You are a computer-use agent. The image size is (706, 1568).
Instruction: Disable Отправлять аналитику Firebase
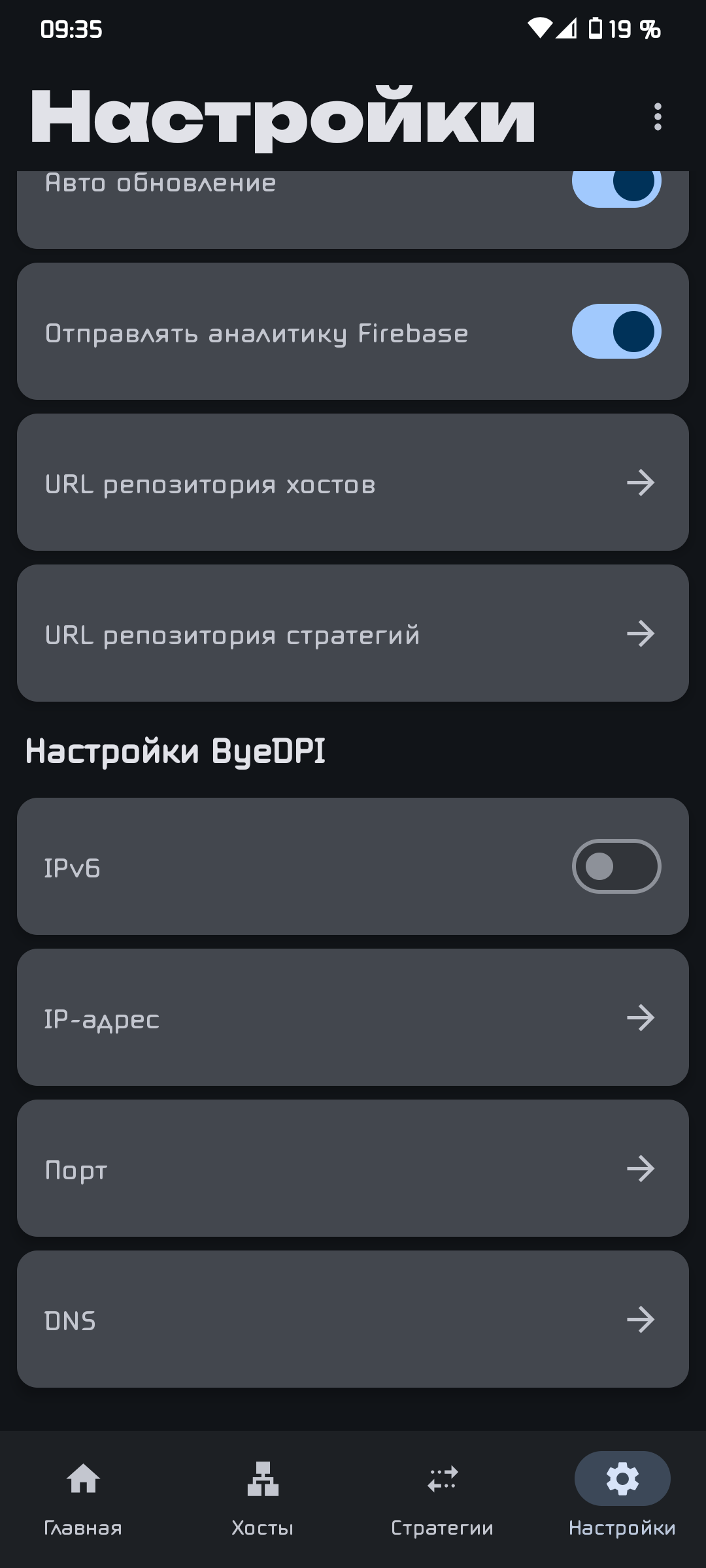(616, 331)
